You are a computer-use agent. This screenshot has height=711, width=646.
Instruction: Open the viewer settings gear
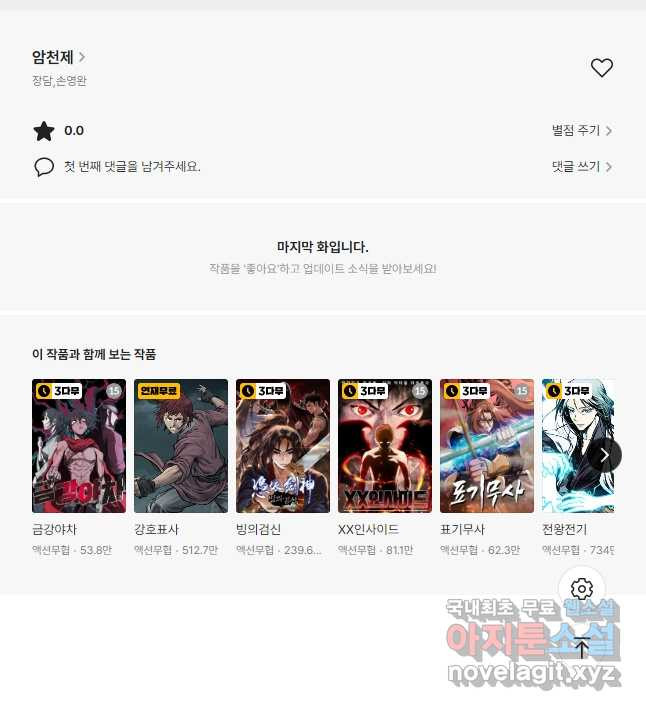(x=582, y=588)
